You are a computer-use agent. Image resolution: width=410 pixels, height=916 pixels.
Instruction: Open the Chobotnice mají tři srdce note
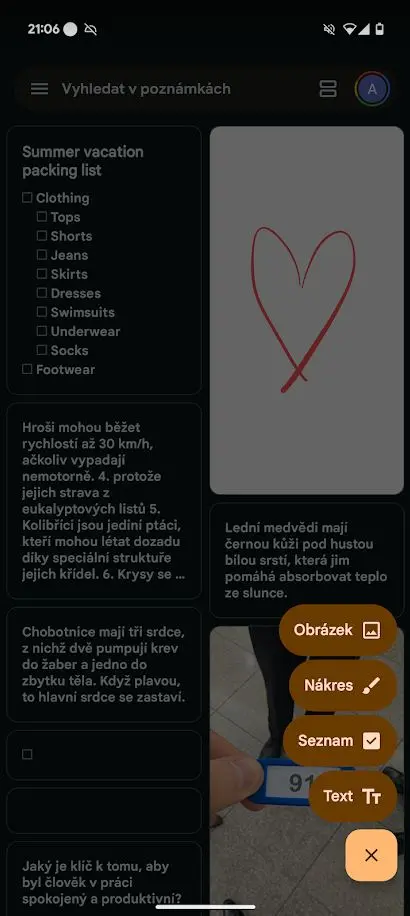[x=104, y=665]
